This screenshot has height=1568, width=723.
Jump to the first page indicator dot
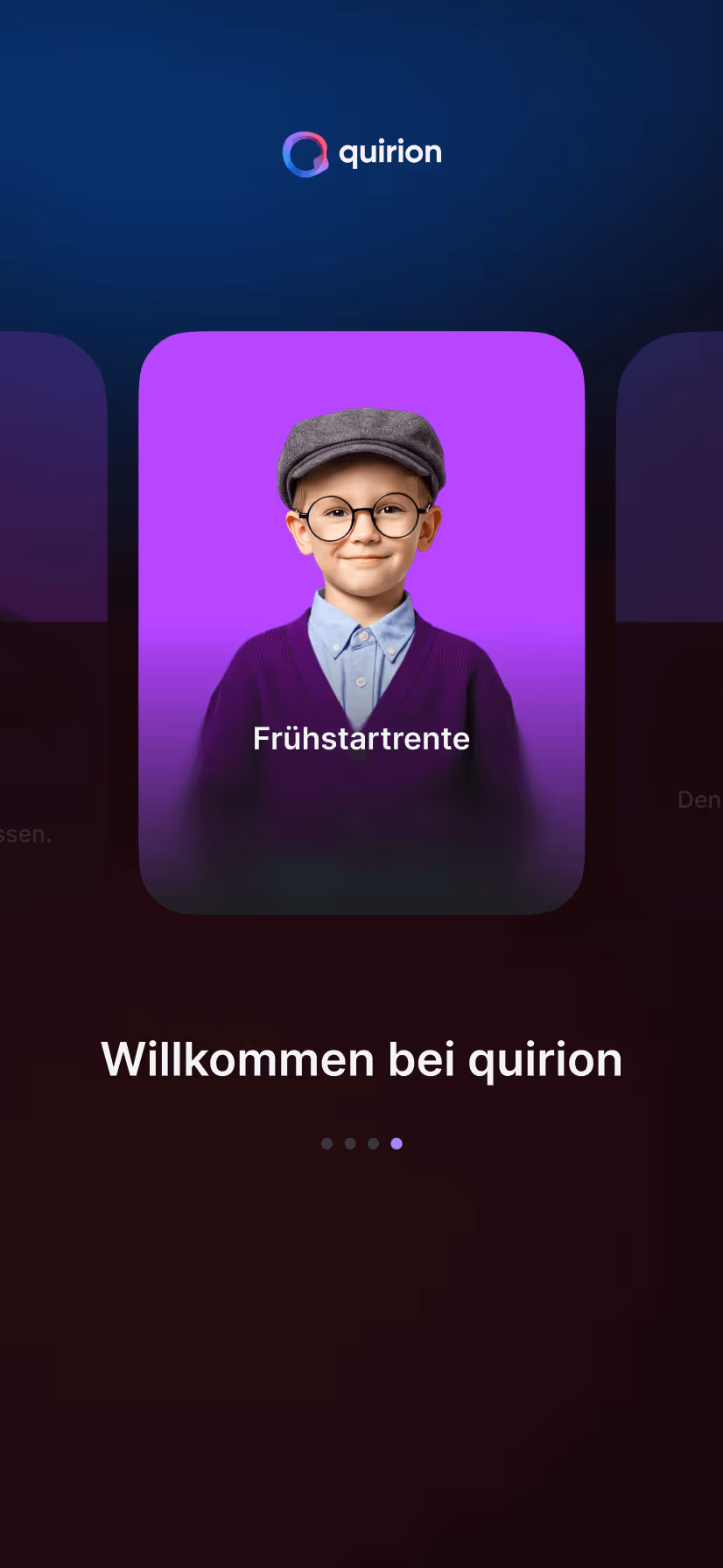(326, 1143)
